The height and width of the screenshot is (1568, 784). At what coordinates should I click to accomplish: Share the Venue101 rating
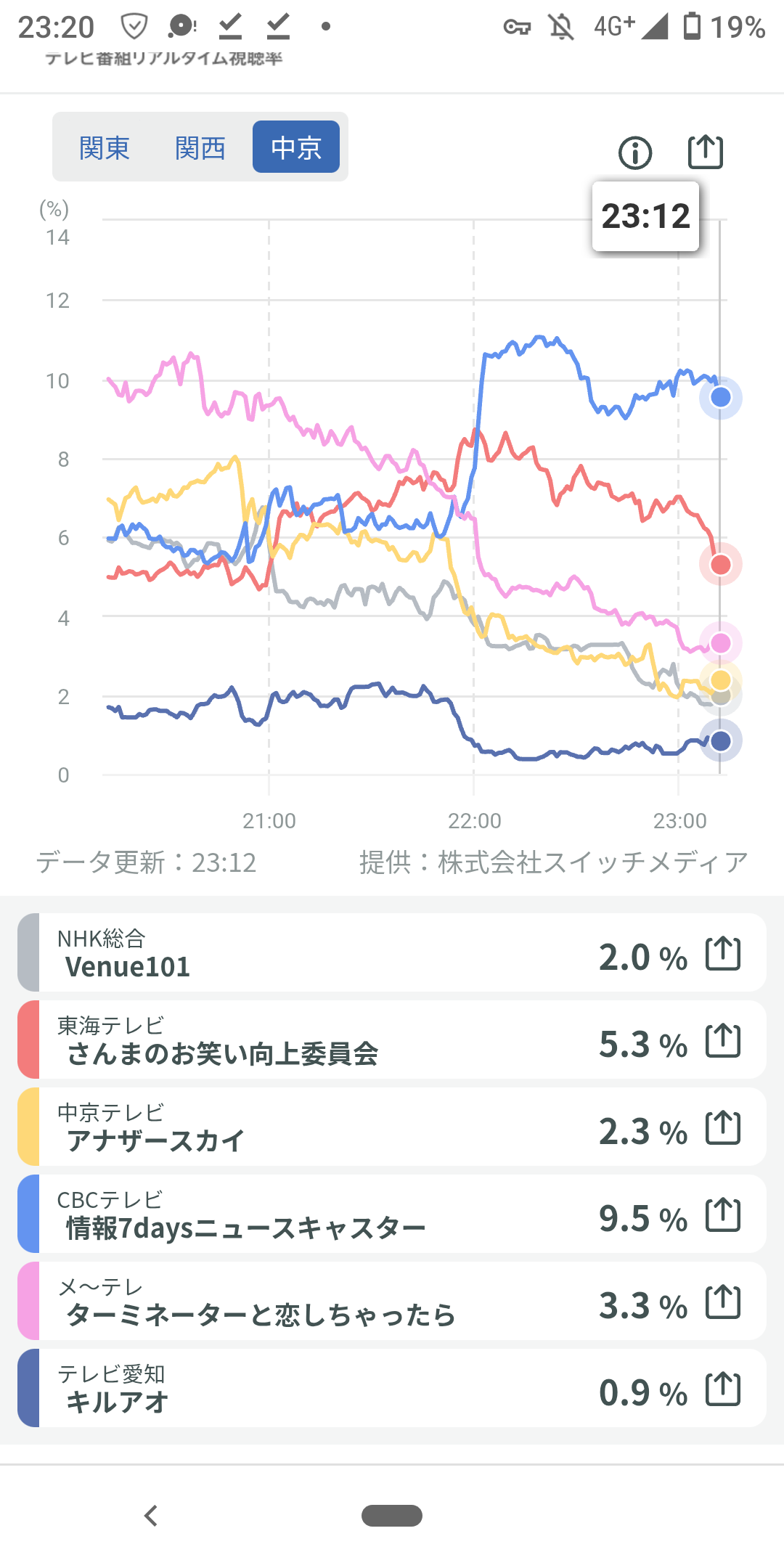723,954
